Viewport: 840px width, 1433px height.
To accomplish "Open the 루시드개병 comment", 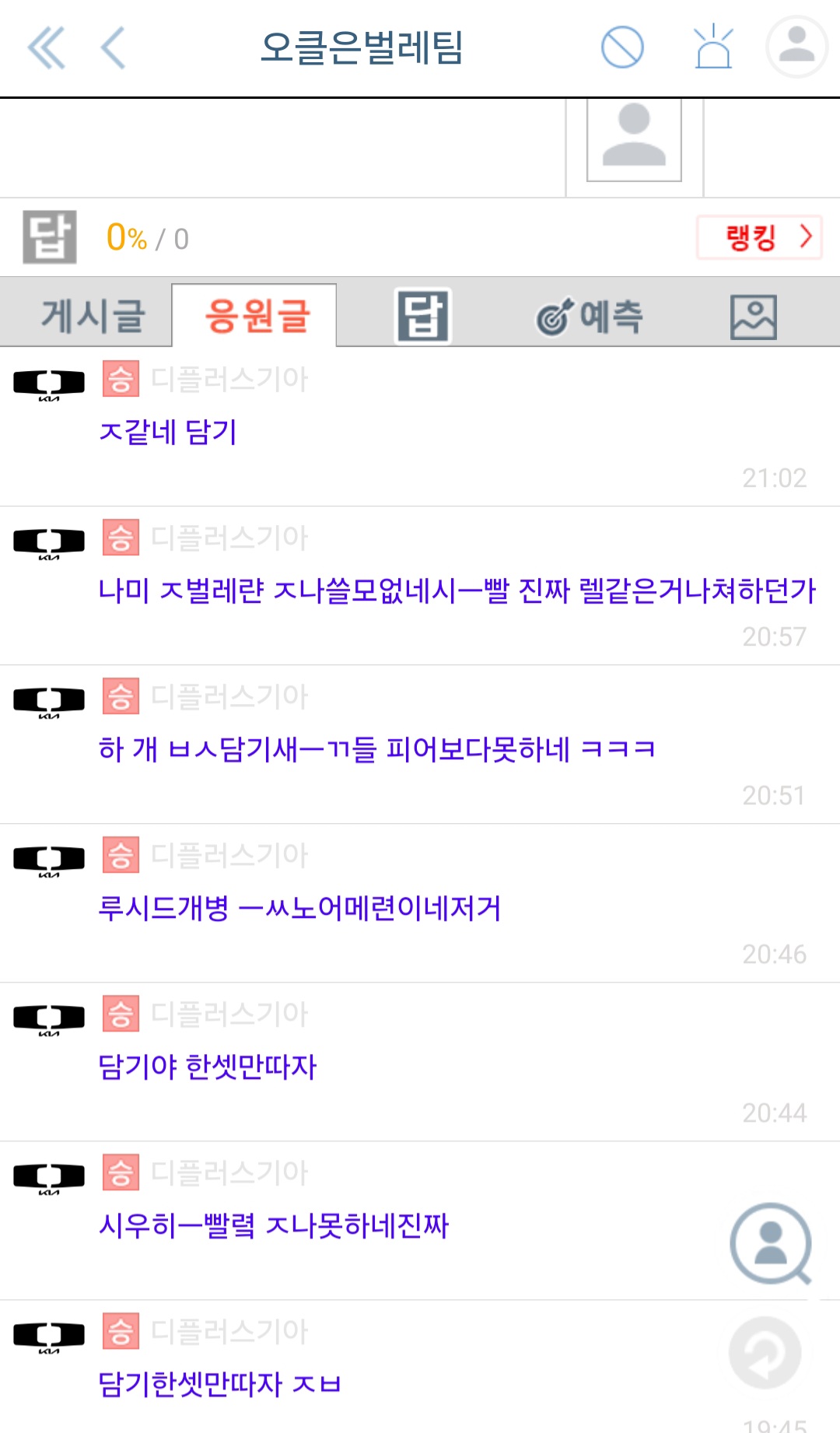I will pos(299,908).
